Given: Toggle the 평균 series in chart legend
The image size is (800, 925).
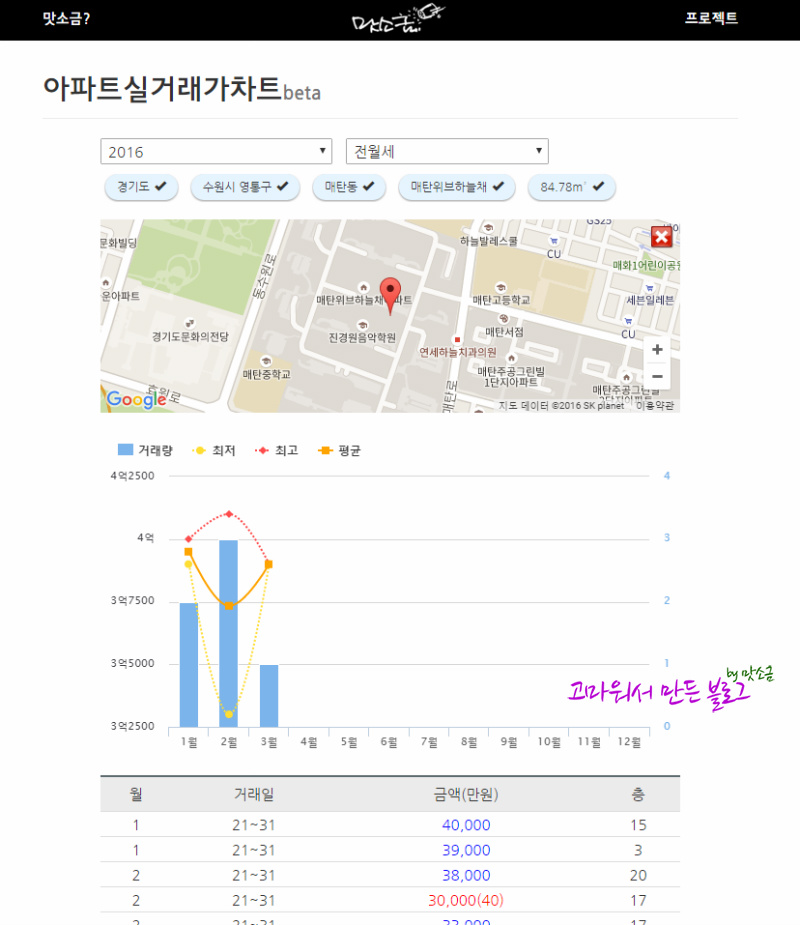Looking at the screenshot, I should pos(339,450).
